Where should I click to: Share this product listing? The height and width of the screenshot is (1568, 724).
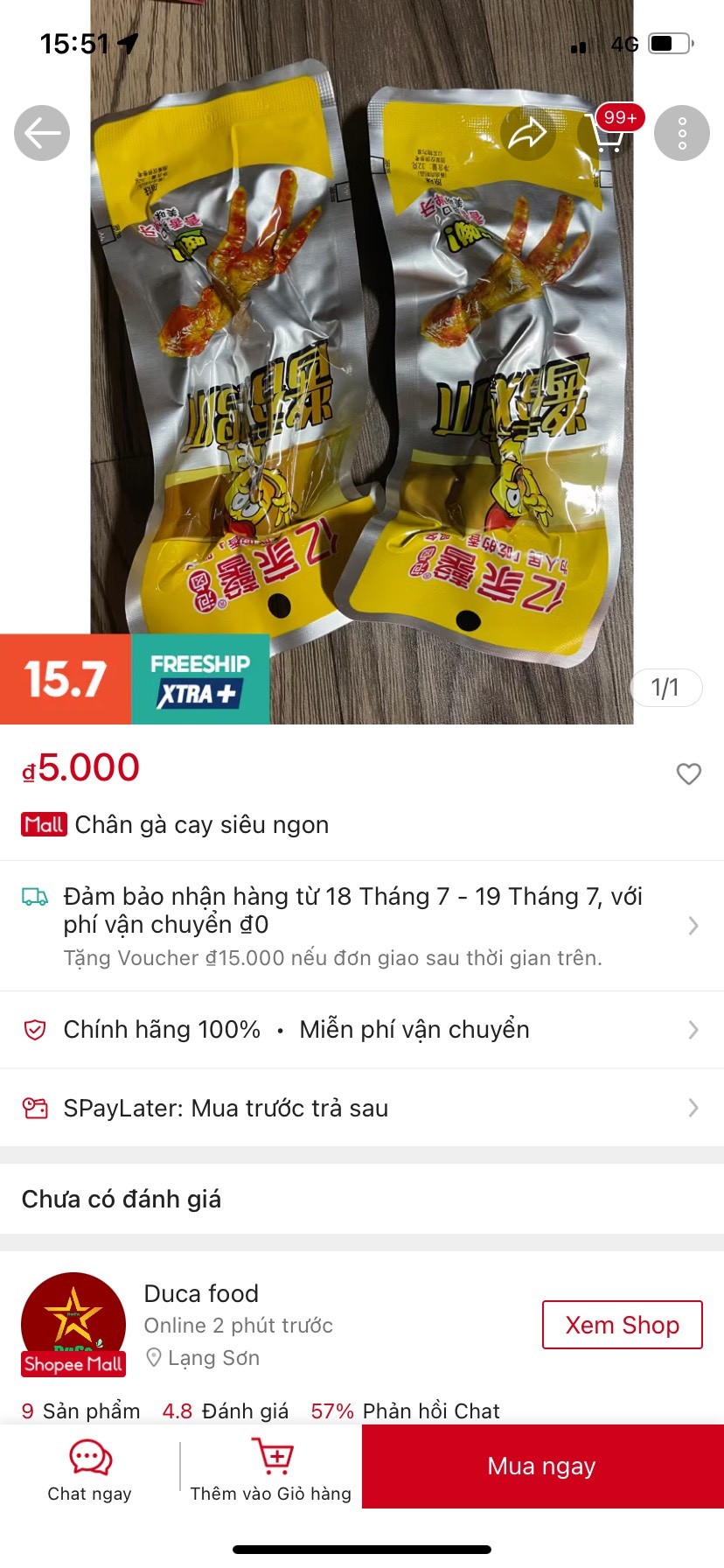[527, 133]
